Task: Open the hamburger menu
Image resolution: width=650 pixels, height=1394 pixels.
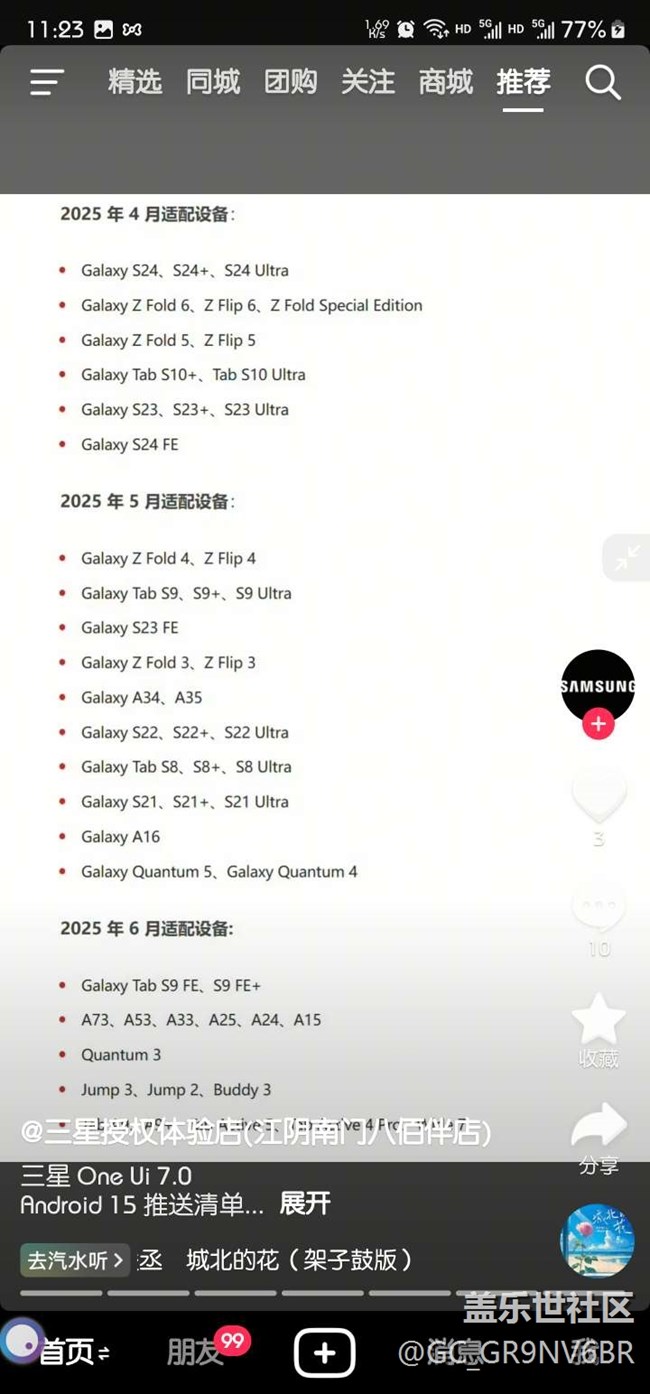Action: tap(47, 82)
